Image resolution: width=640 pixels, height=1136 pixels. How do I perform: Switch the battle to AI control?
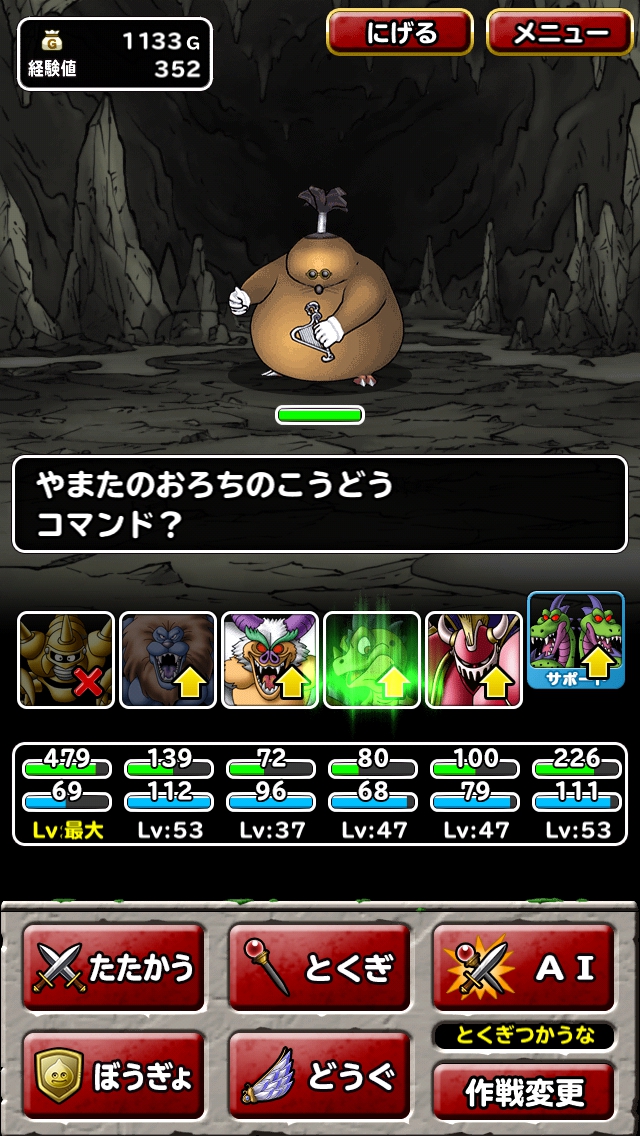(x=524, y=968)
